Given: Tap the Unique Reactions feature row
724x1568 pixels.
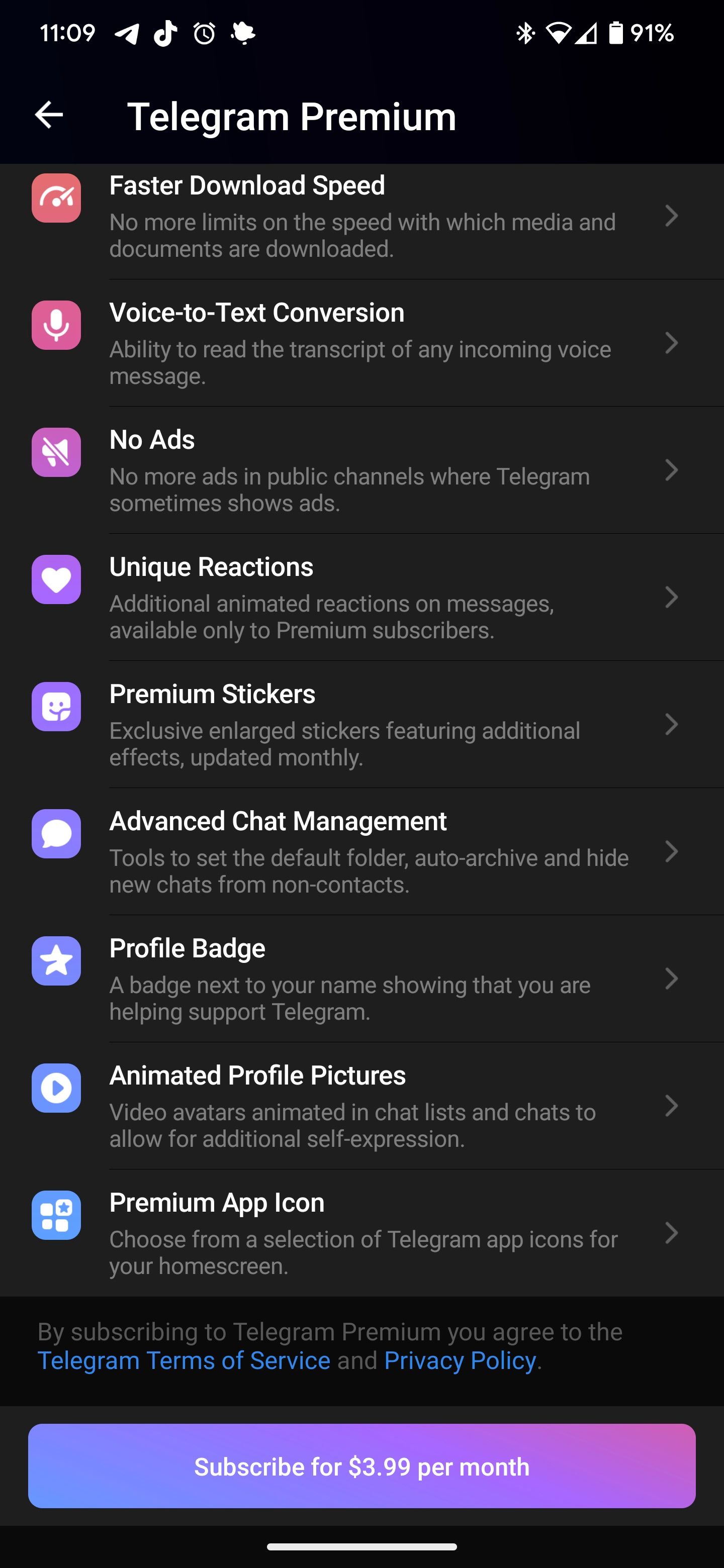Looking at the screenshot, I should coord(361,597).
